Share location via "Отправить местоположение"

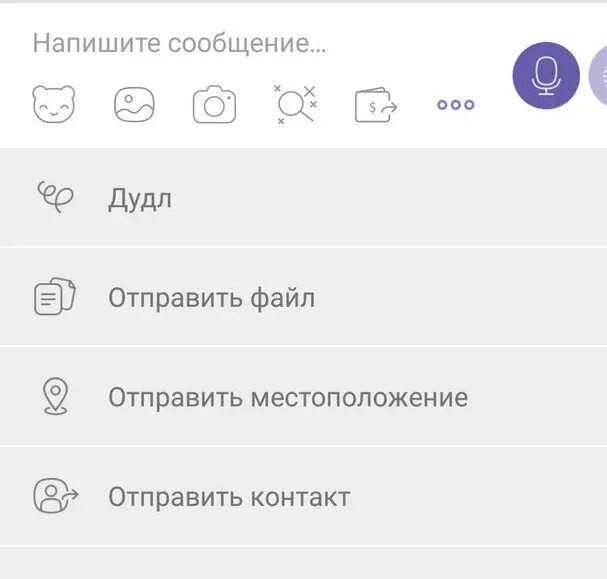pyautogui.click(x=287, y=397)
